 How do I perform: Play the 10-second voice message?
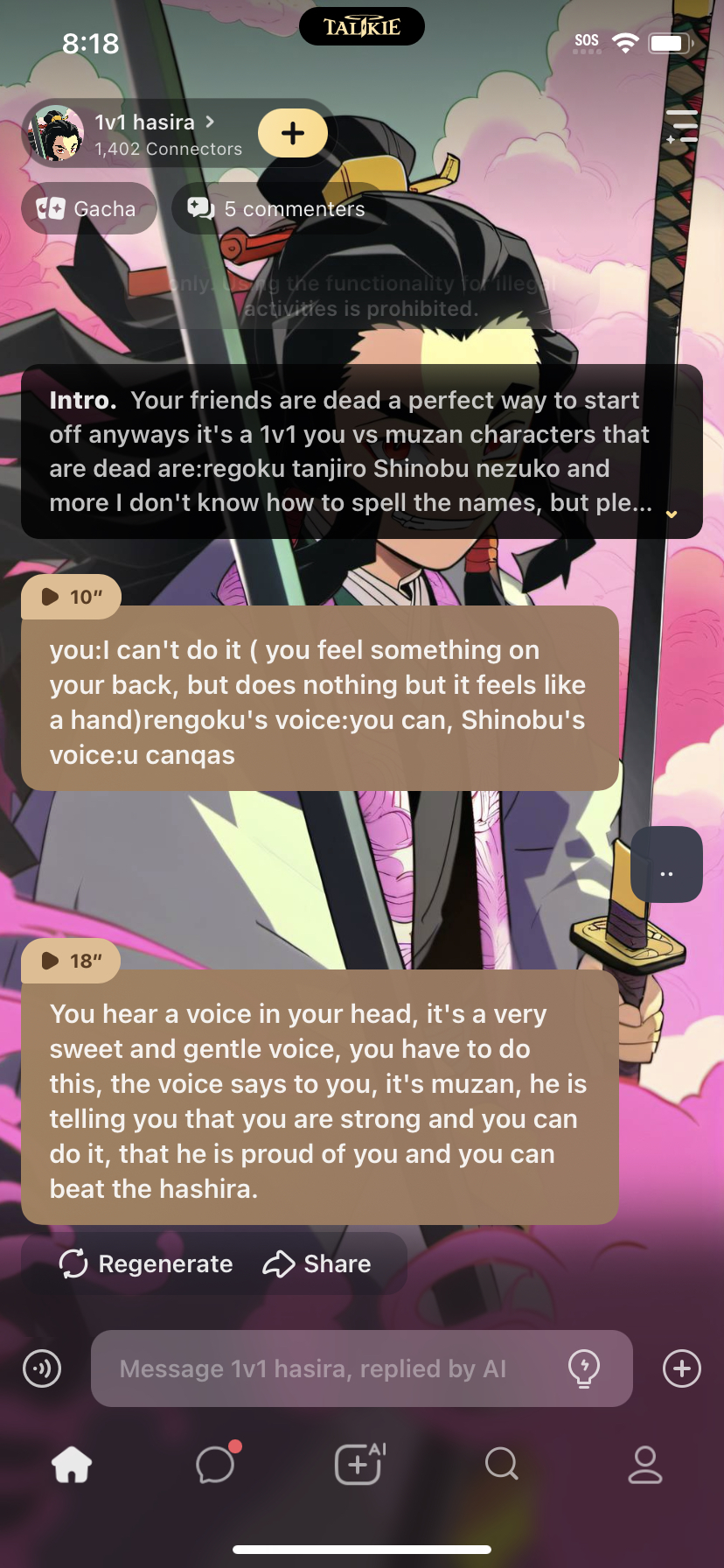pos(72,597)
